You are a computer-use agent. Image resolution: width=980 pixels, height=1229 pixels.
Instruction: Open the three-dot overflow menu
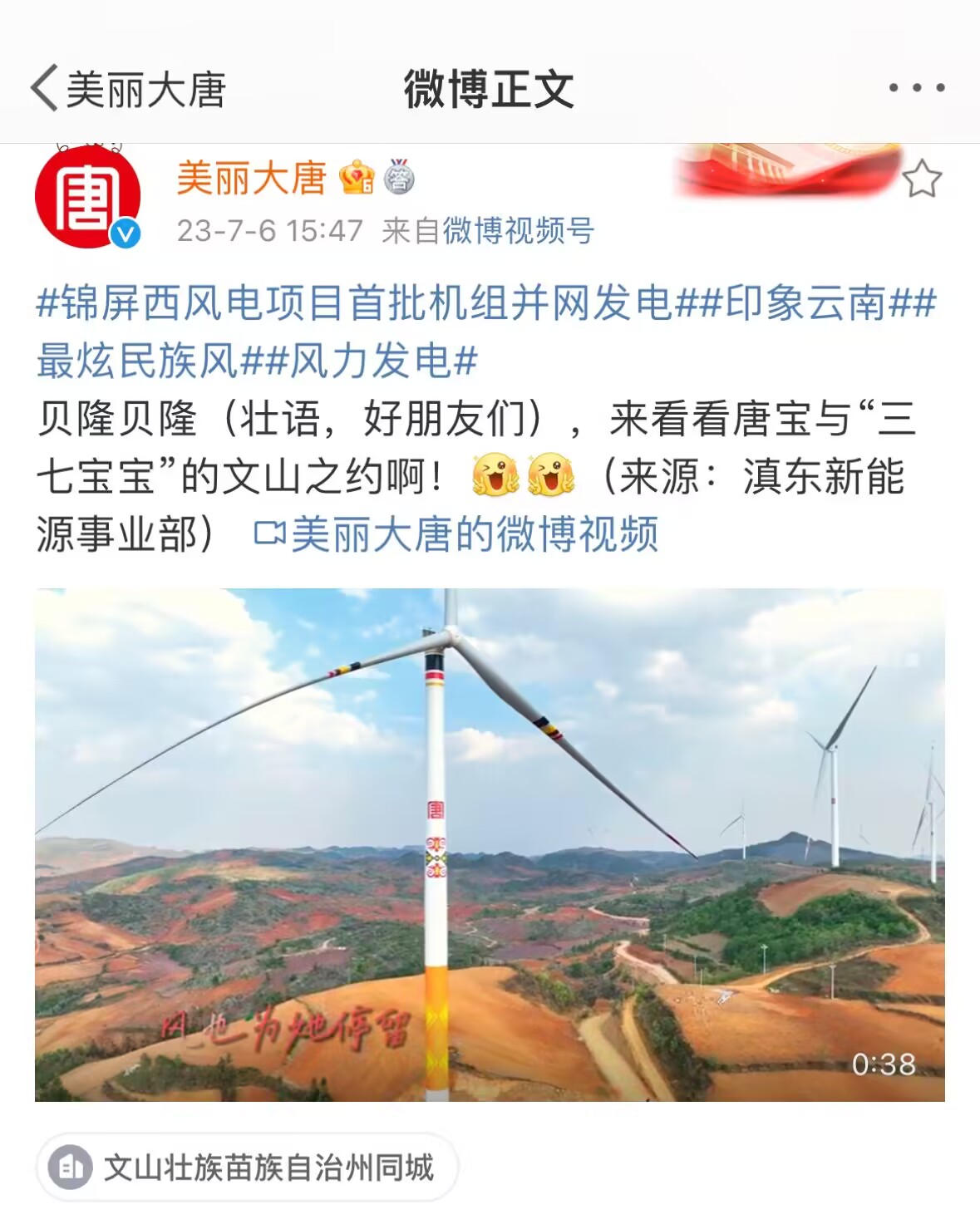916,87
